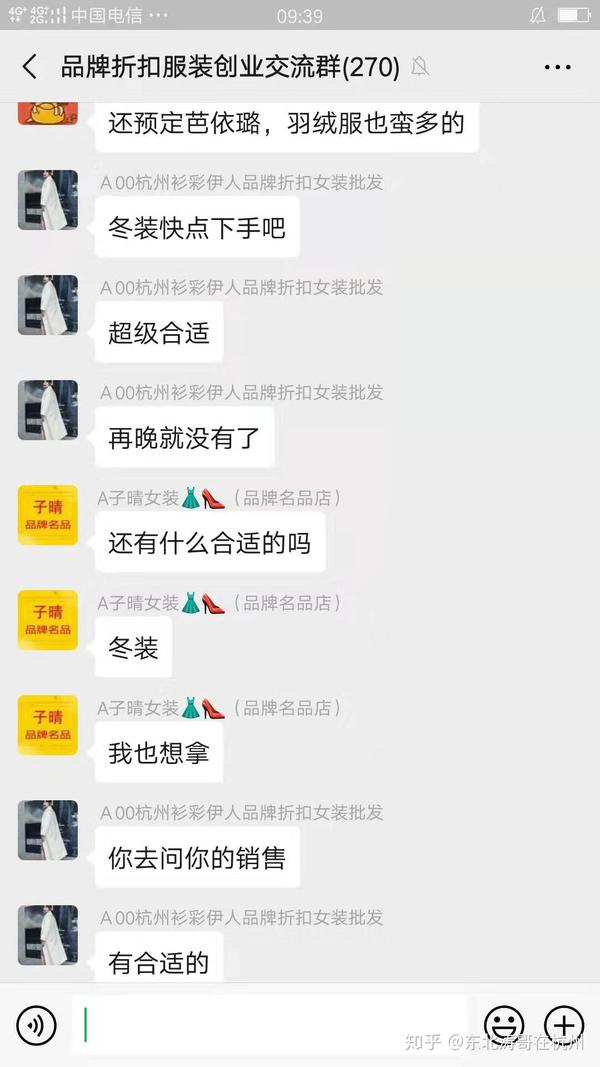This screenshot has width=600, height=1067.
Task: Focus the message text field
Action: 270,1025
